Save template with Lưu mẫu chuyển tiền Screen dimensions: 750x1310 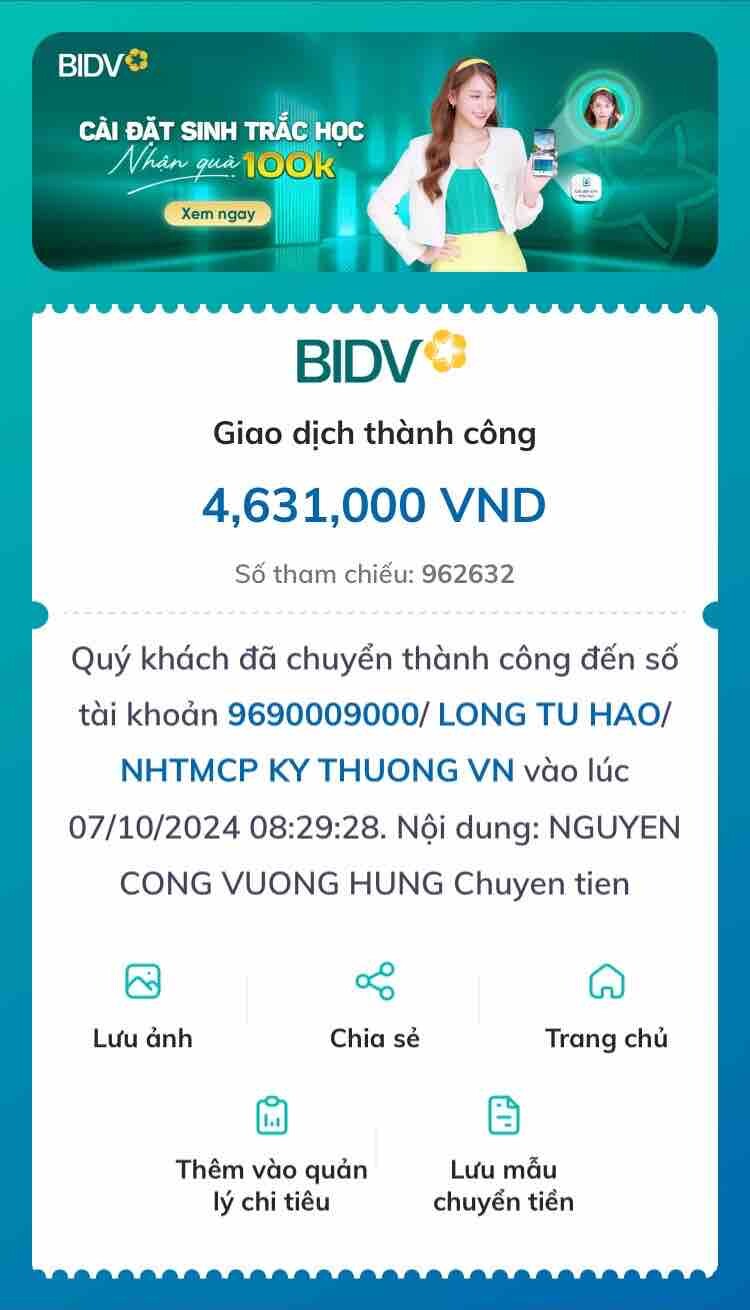point(503,1154)
